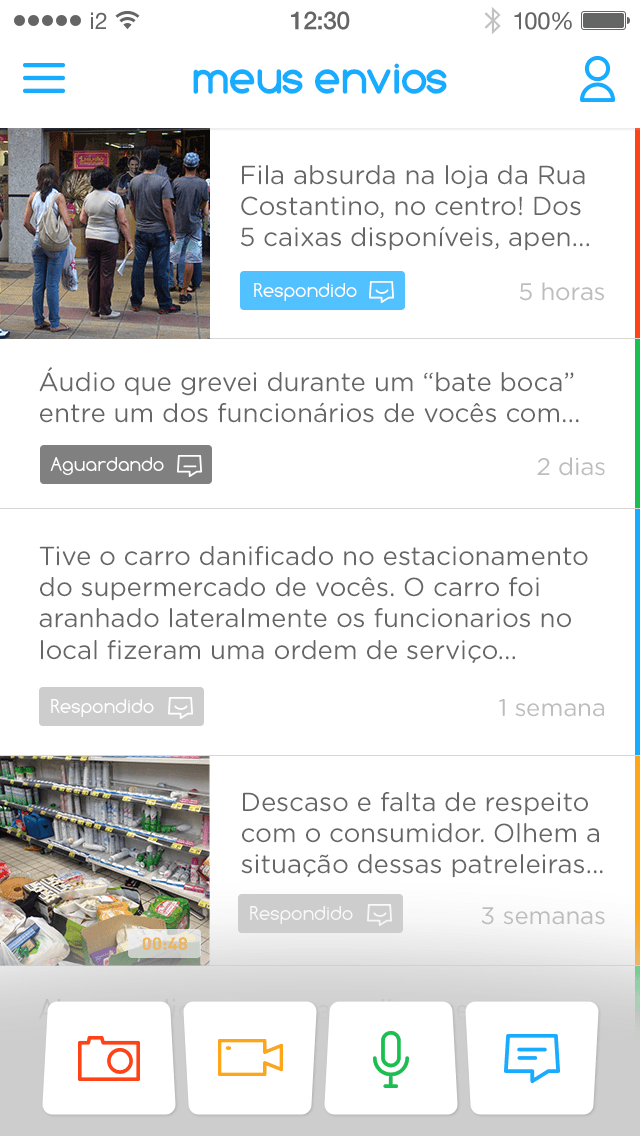
Task: Open the hamburger menu
Action: (x=43, y=78)
